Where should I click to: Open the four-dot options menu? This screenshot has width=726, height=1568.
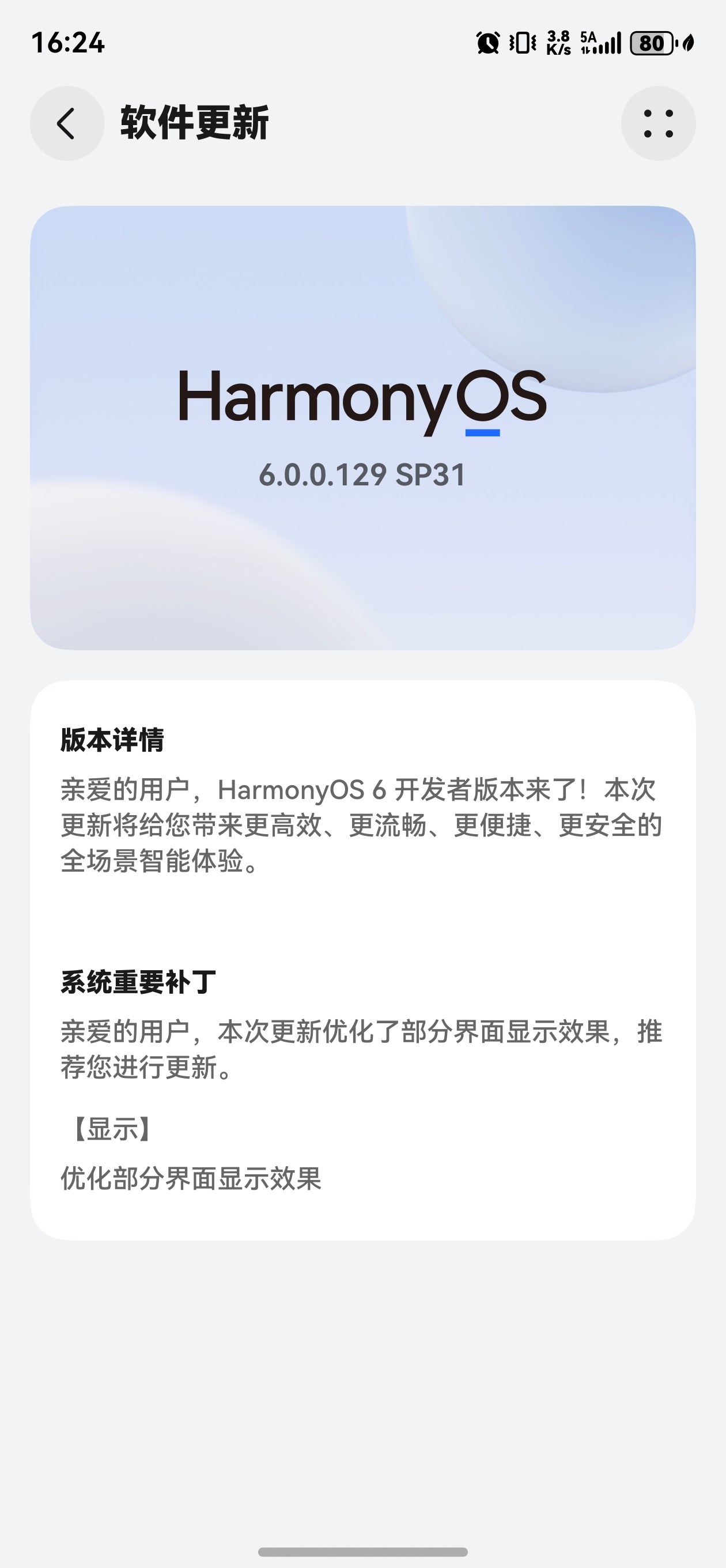658,122
